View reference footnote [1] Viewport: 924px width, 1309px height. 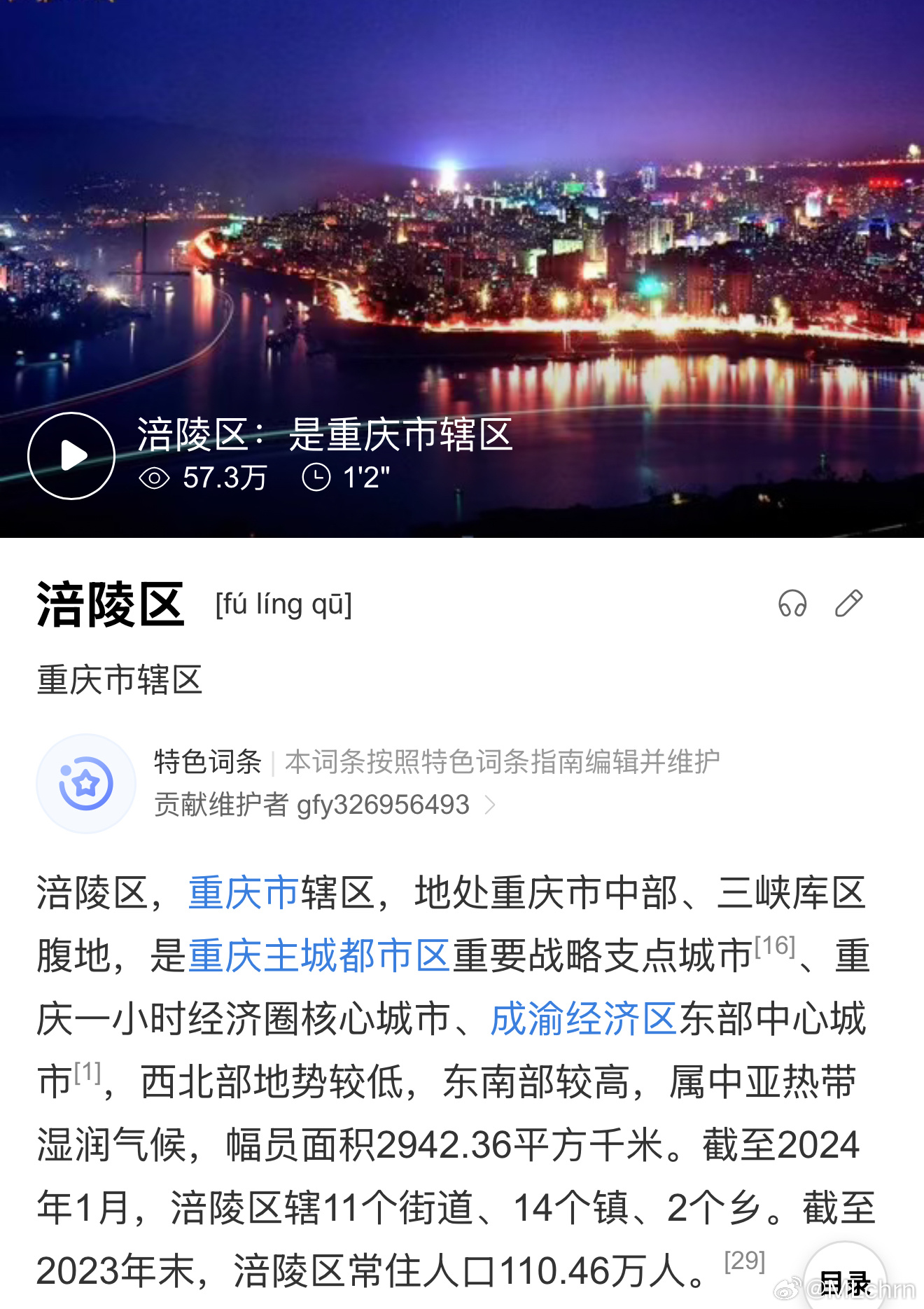coord(87,1072)
